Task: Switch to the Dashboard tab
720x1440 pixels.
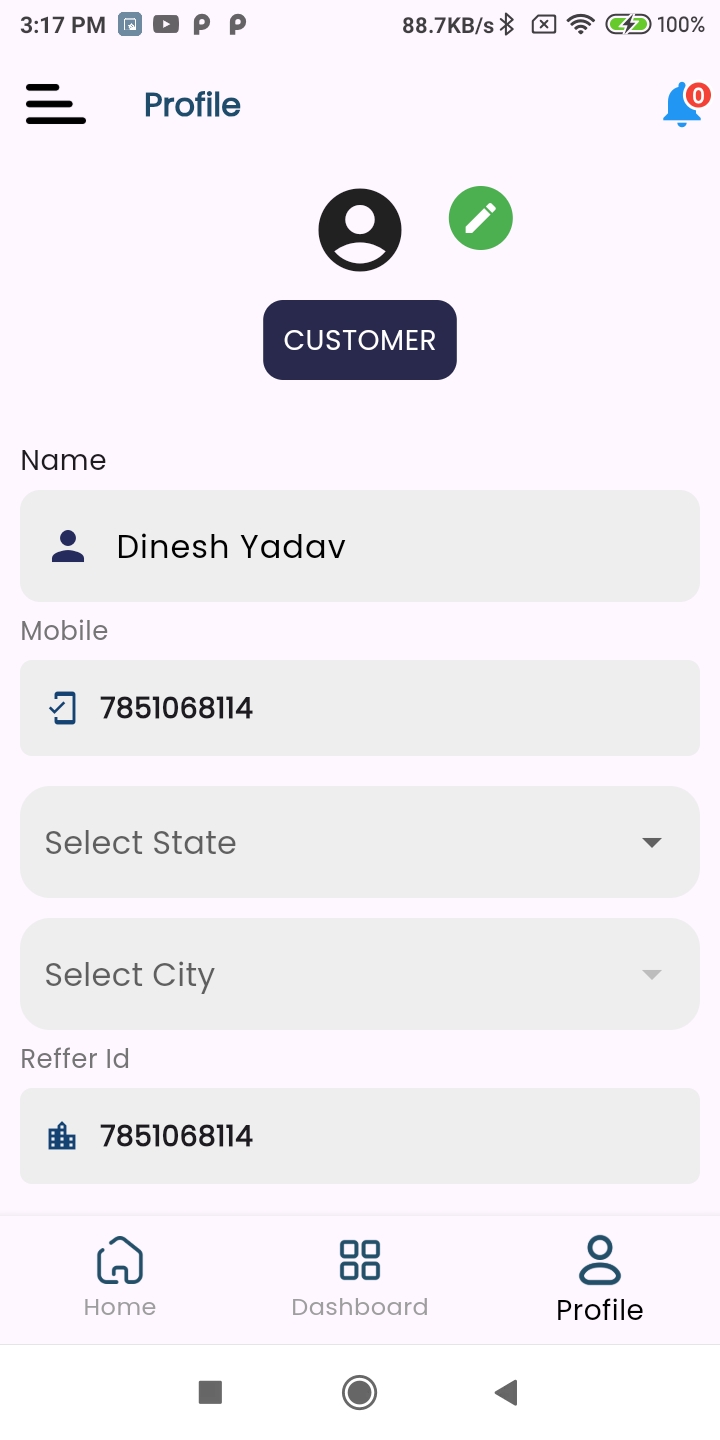Action: point(360,1278)
